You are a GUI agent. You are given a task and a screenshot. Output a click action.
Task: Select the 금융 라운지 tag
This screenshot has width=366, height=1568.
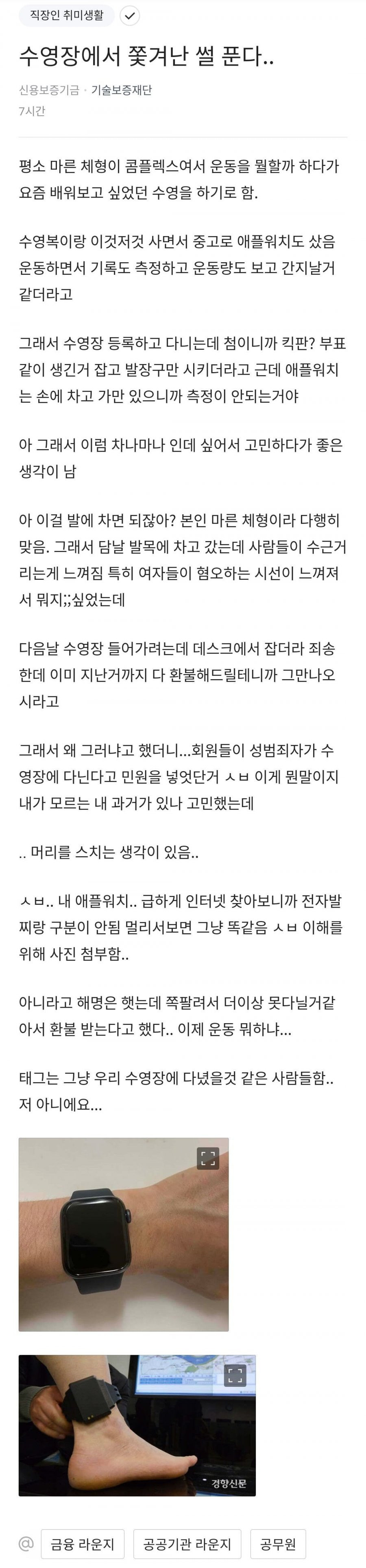pos(82,1544)
